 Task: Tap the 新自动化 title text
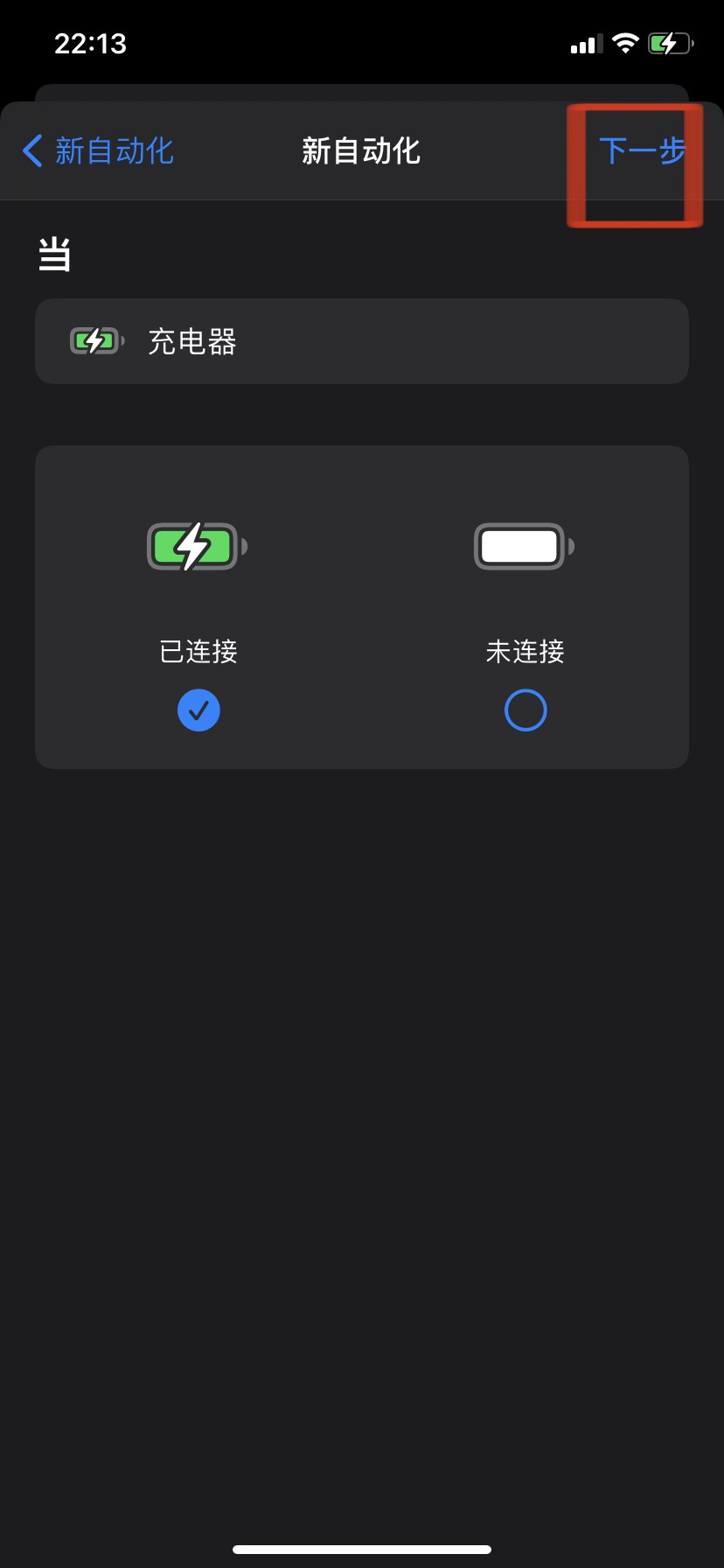click(x=362, y=150)
